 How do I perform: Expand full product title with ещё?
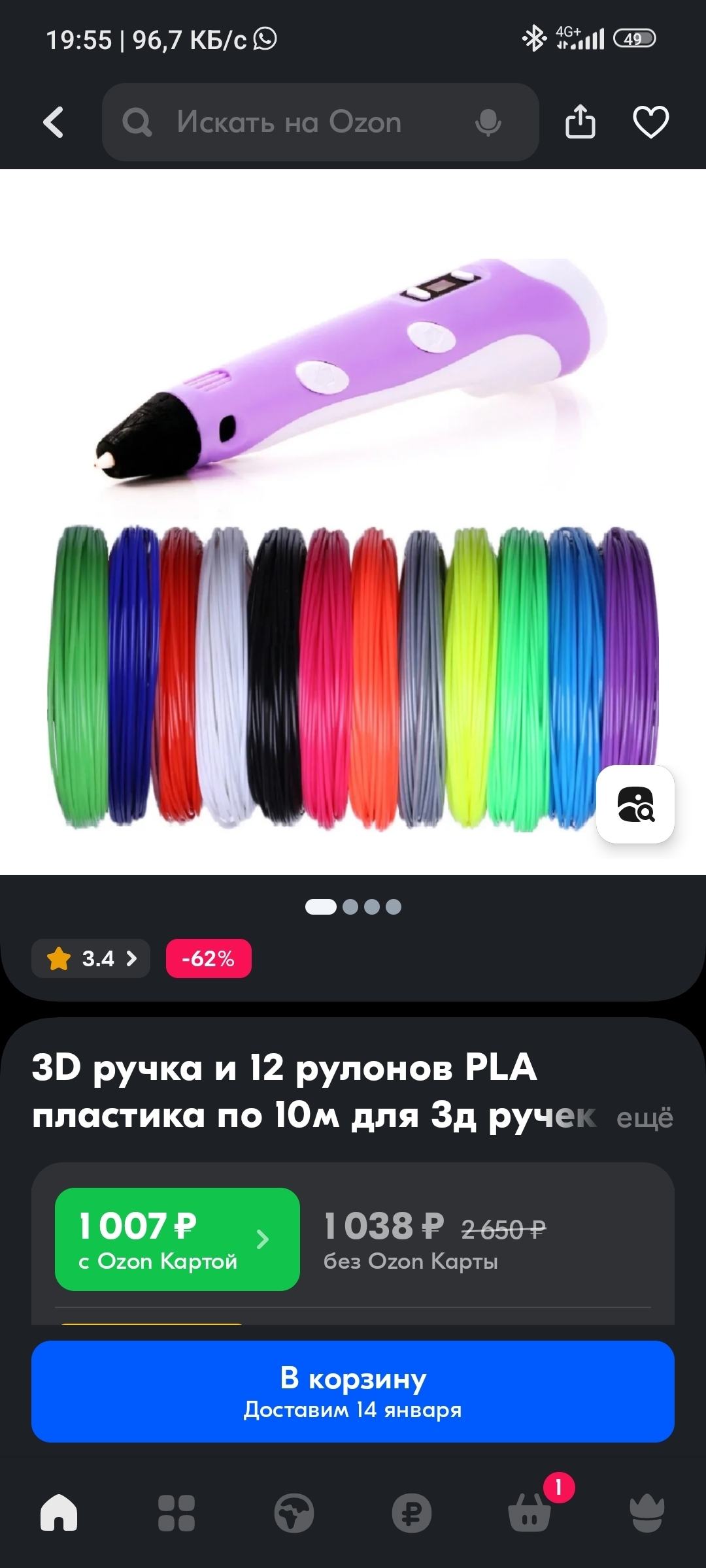tap(645, 1118)
